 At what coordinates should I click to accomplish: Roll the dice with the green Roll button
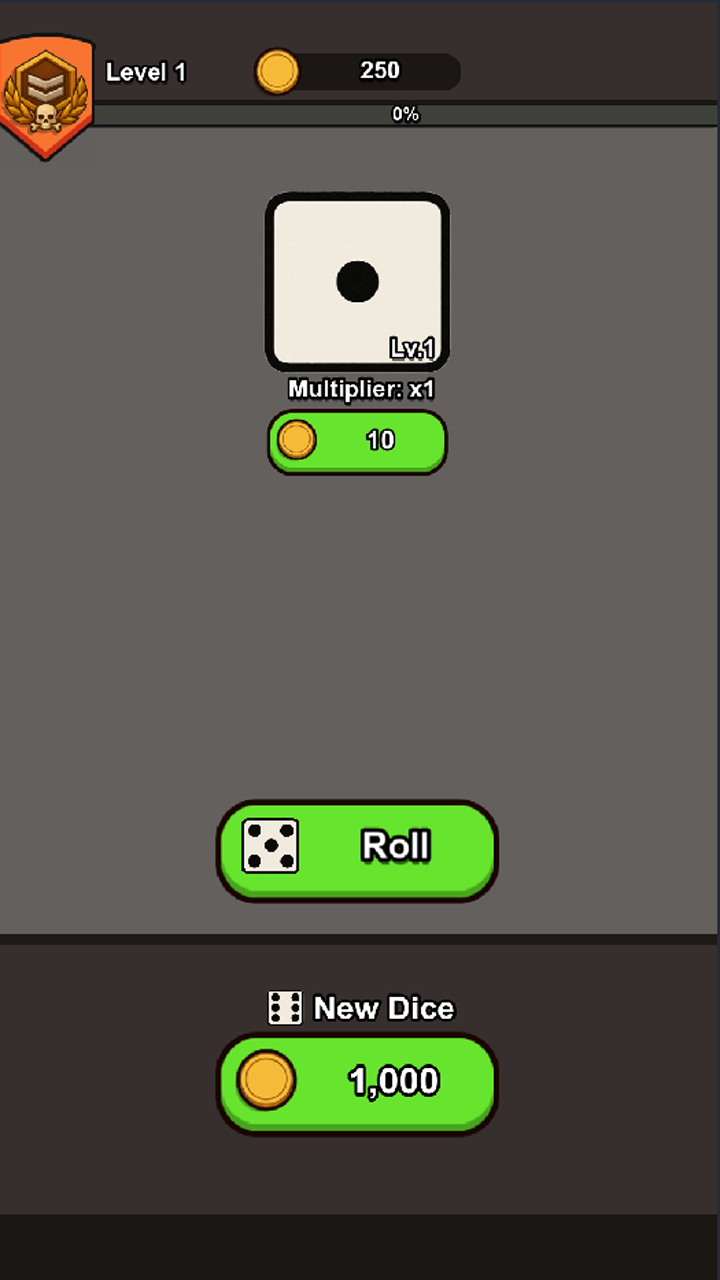[357, 848]
